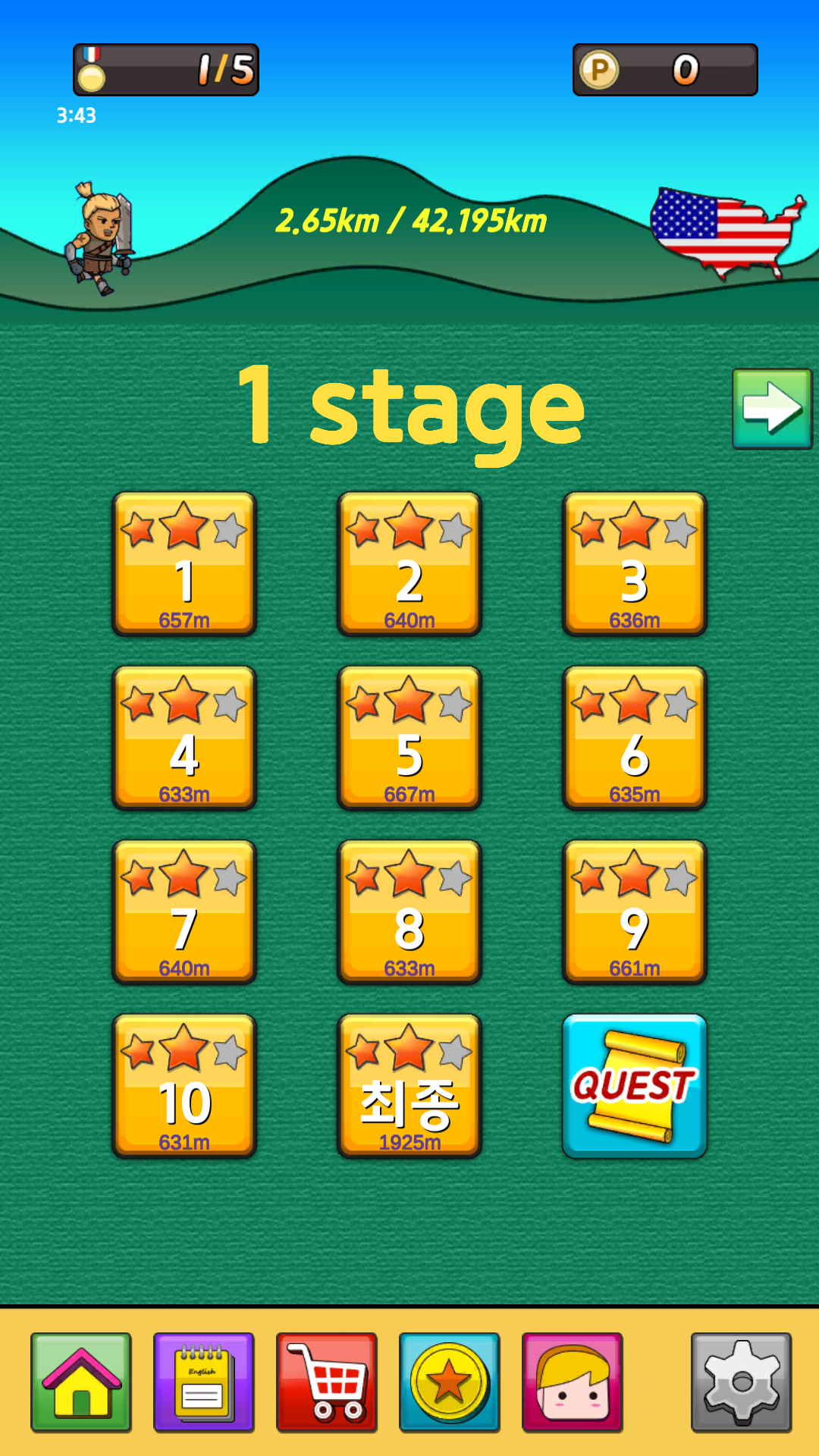The width and height of the screenshot is (819, 1456).
Task: Select level 3 (636m)
Action: (x=634, y=563)
